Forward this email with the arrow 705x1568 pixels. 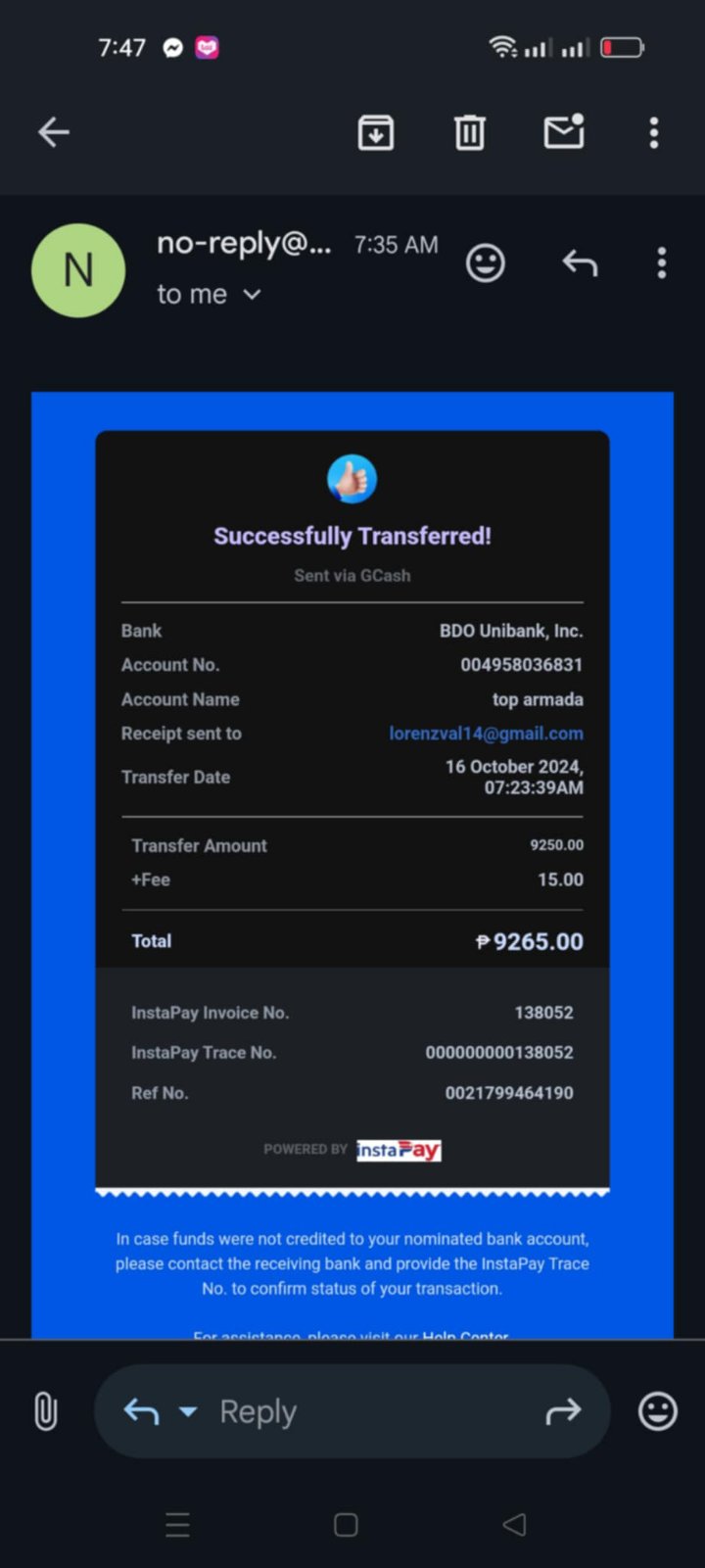tap(563, 1411)
